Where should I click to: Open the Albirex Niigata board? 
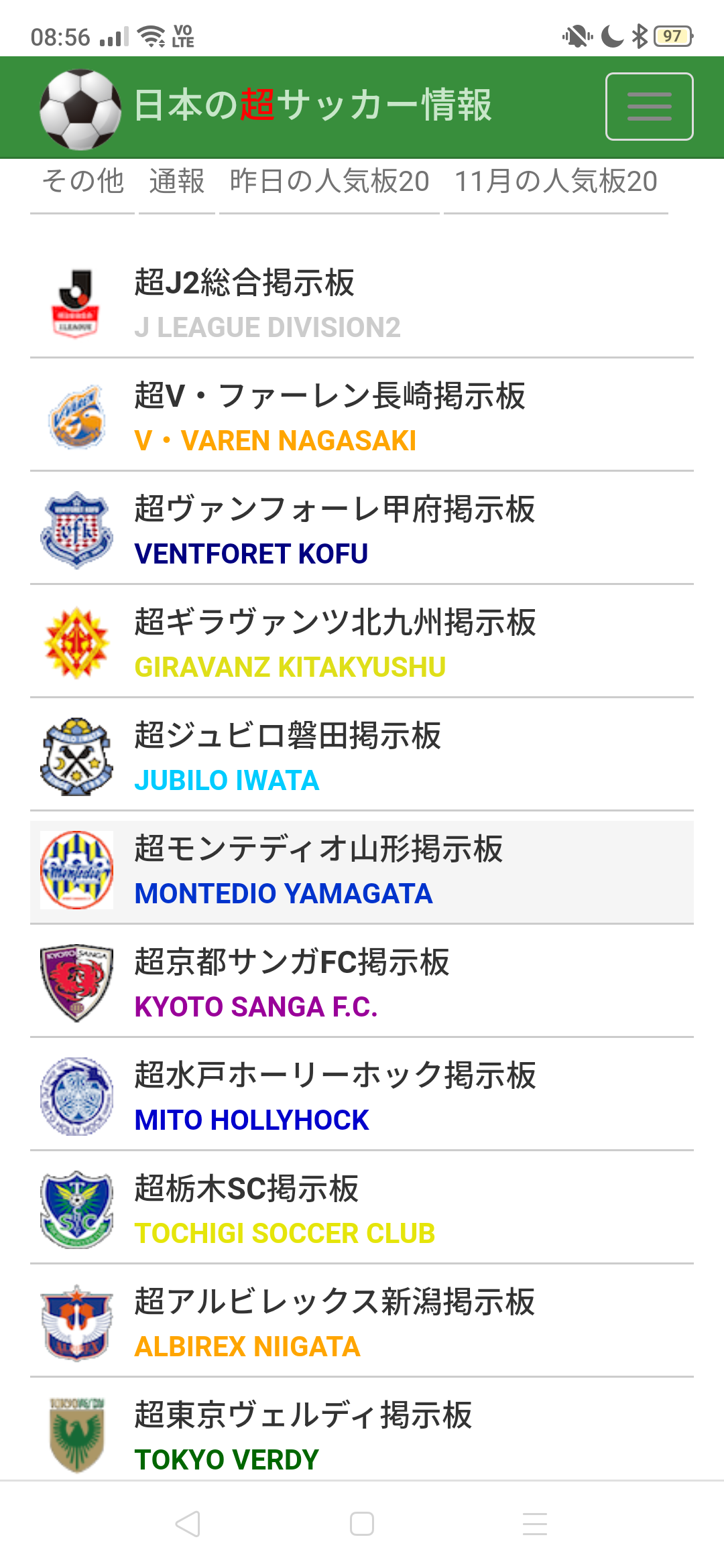tap(362, 1322)
